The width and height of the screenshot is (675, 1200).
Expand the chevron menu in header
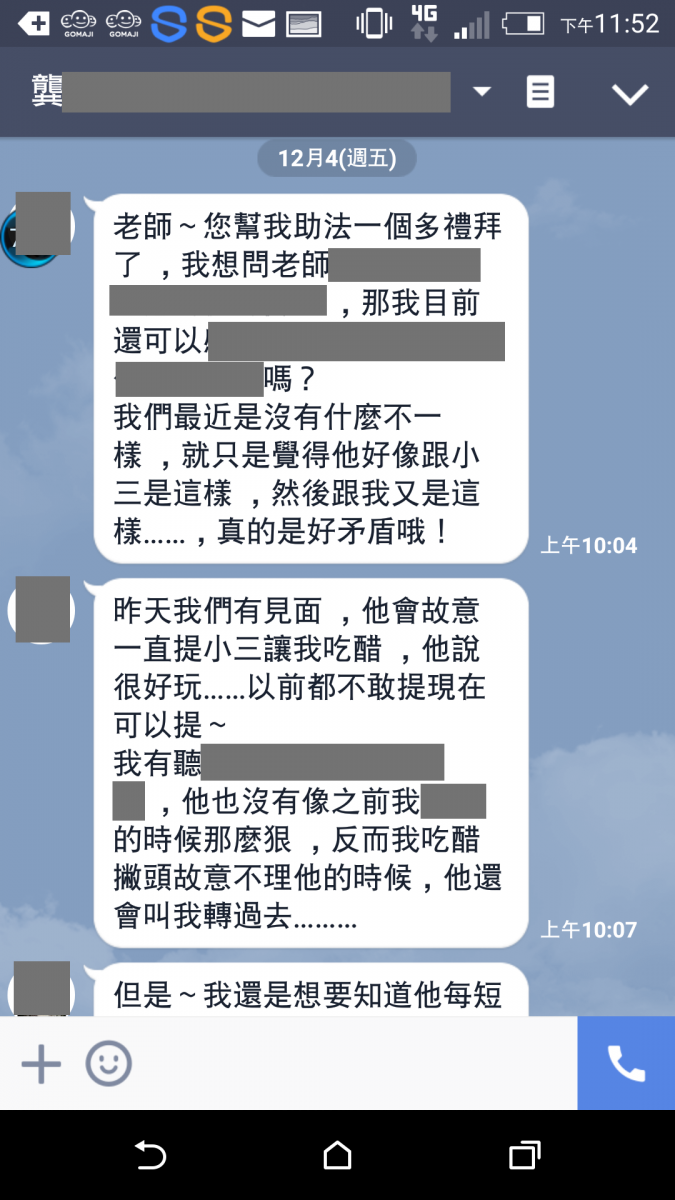coord(630,94)
